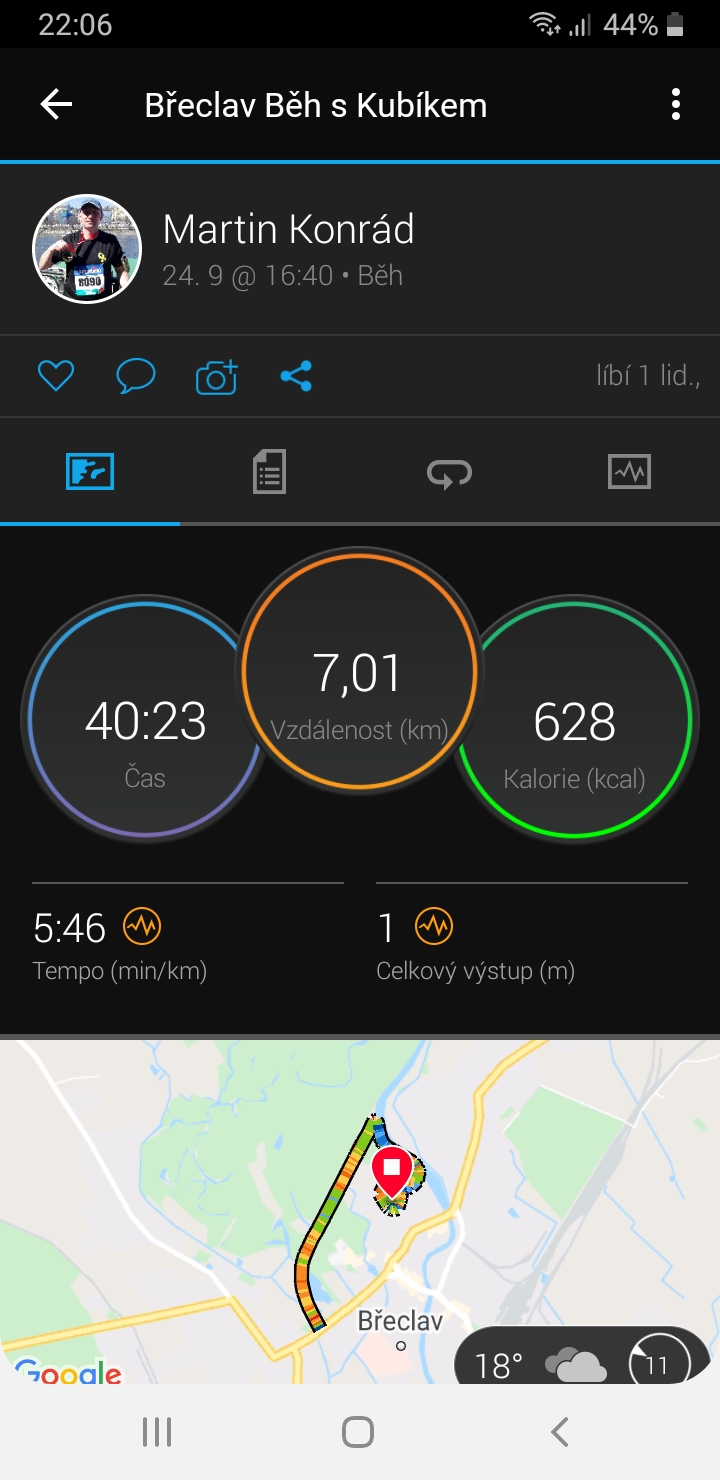Switch to the stats details tab

[x=269, y=470]
